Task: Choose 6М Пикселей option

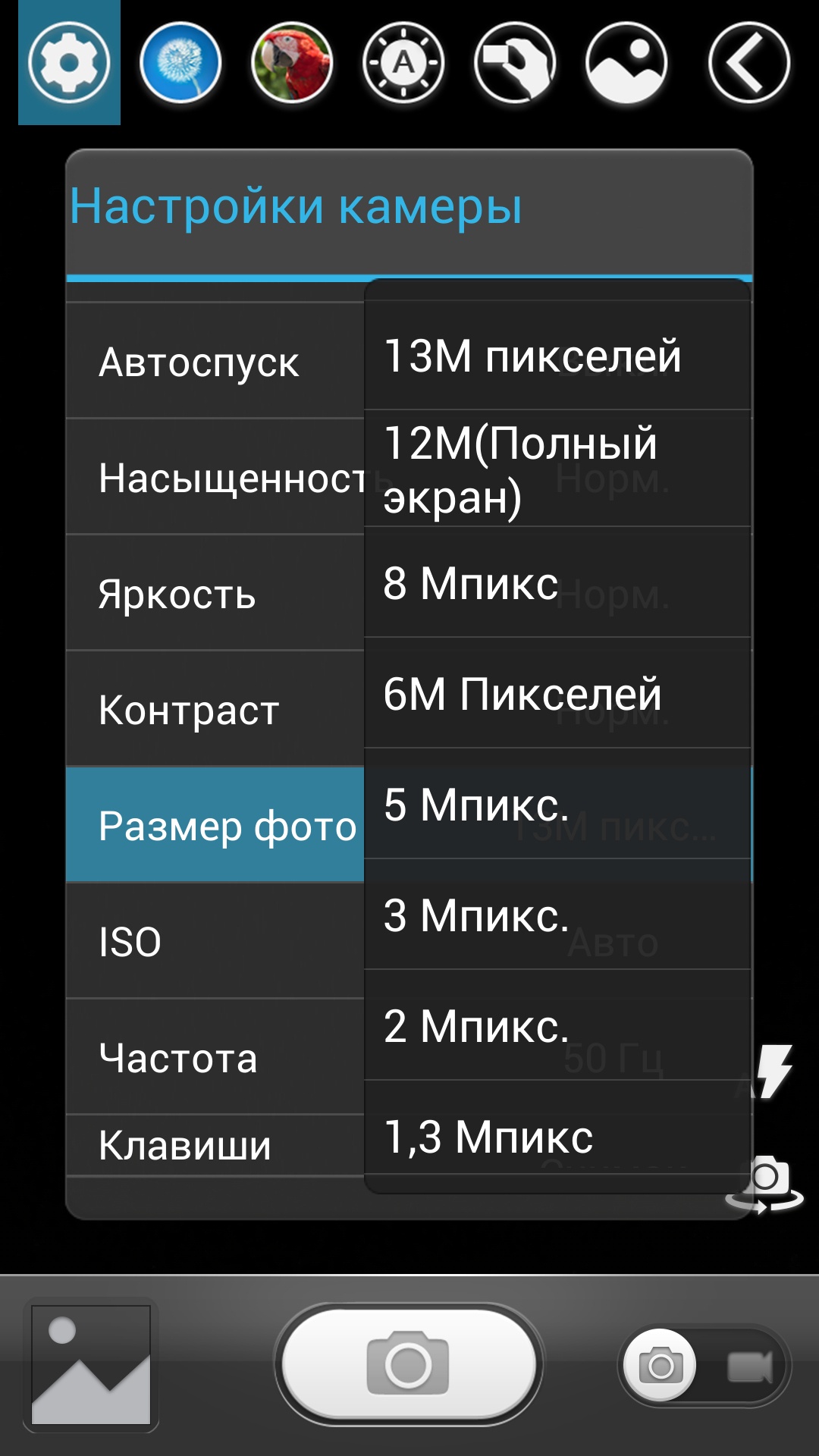Action: pyautogui.click(x=557, y=693)
